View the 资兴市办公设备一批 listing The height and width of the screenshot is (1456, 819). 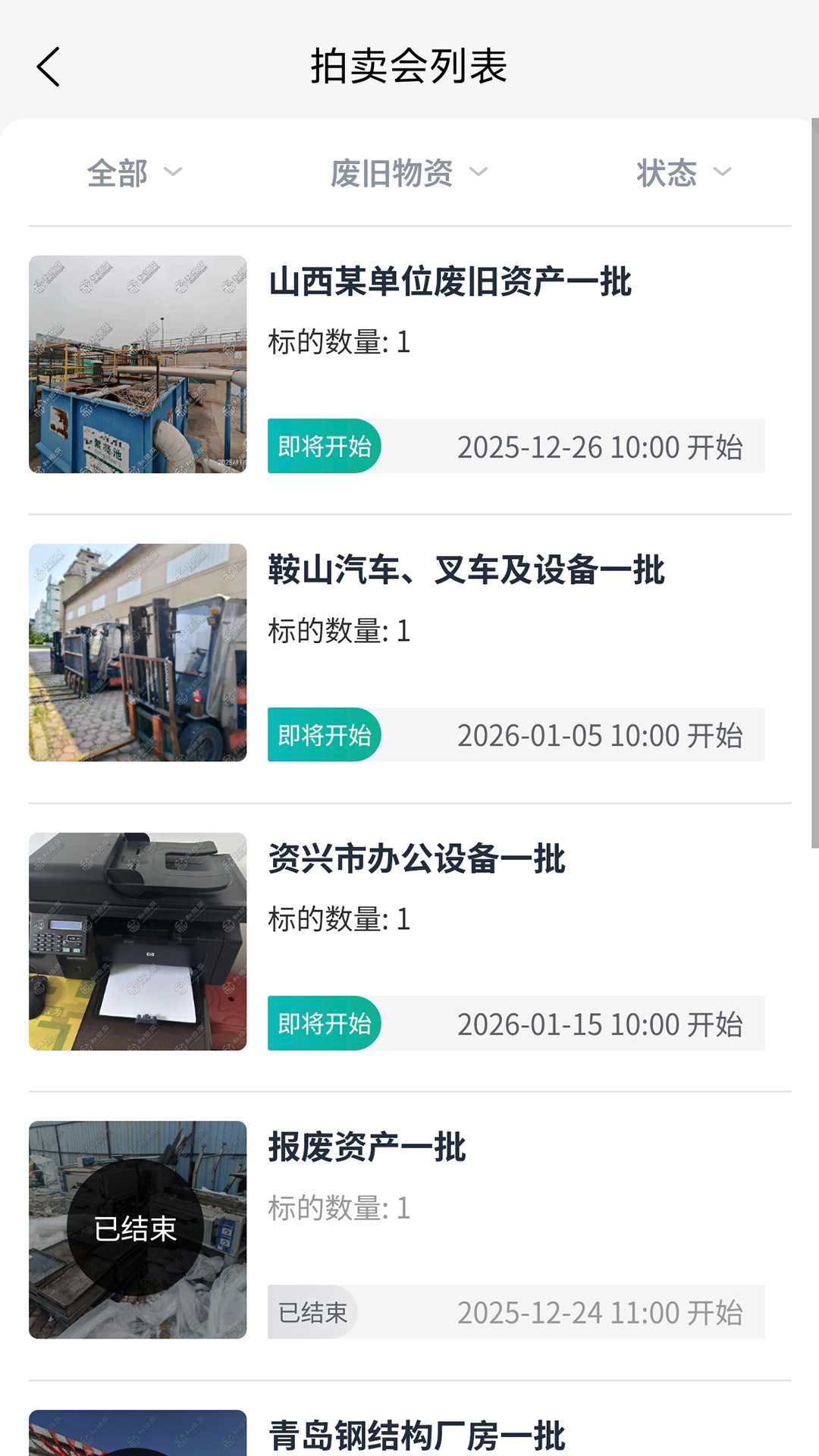point(417,861)
